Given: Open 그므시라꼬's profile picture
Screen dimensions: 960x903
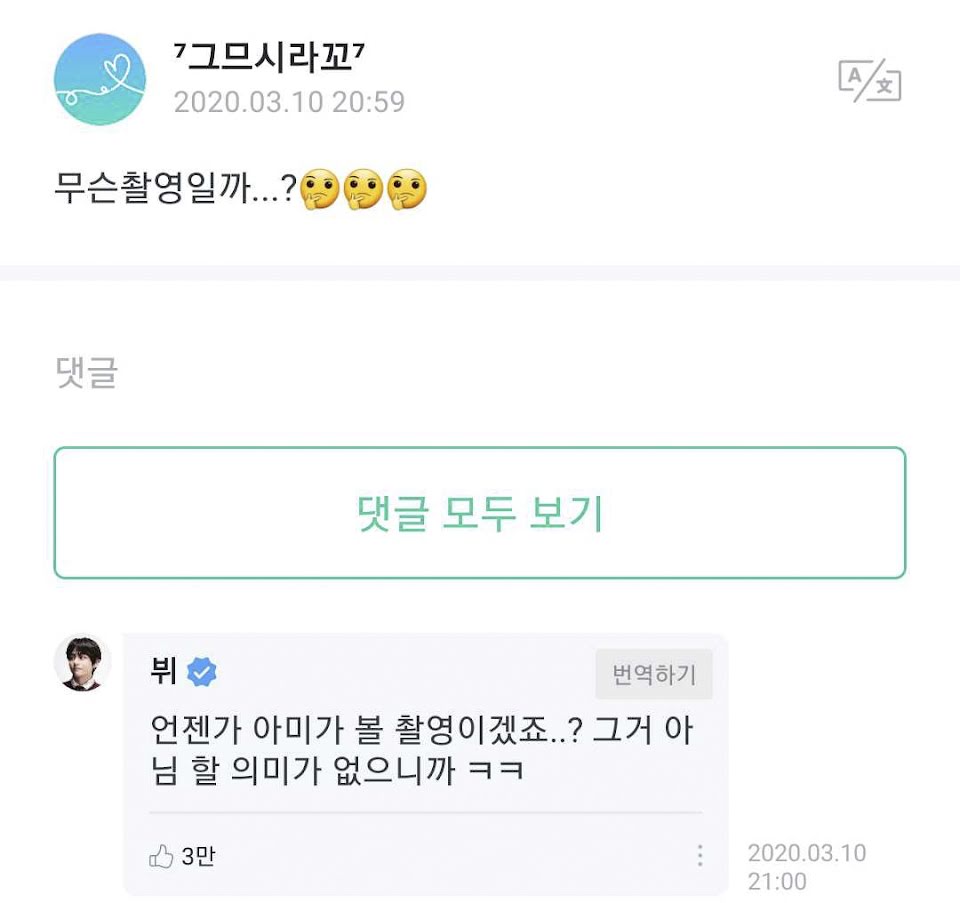Looking at the screenshot, I should coord(100,80).
